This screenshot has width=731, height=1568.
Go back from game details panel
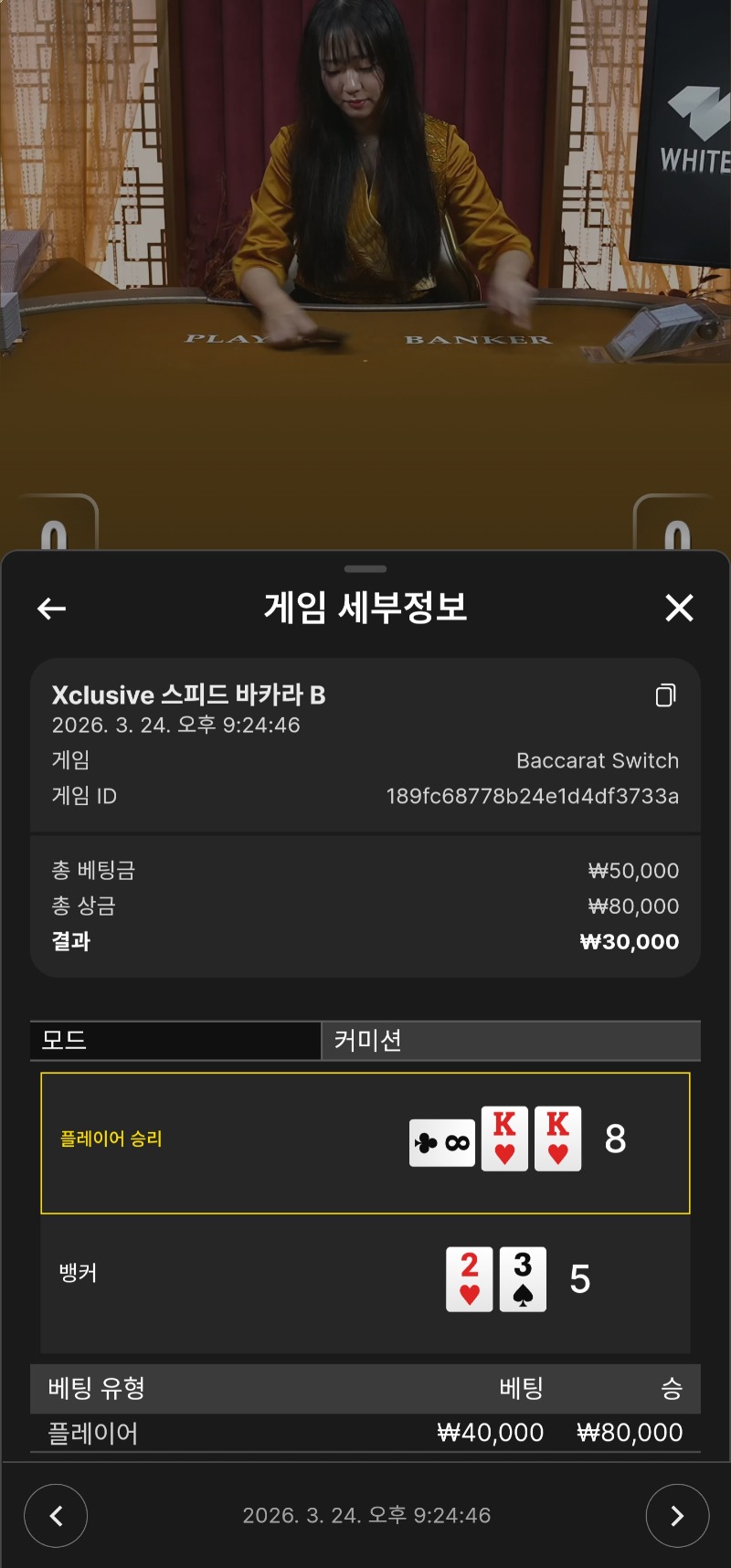coord(51,608)
